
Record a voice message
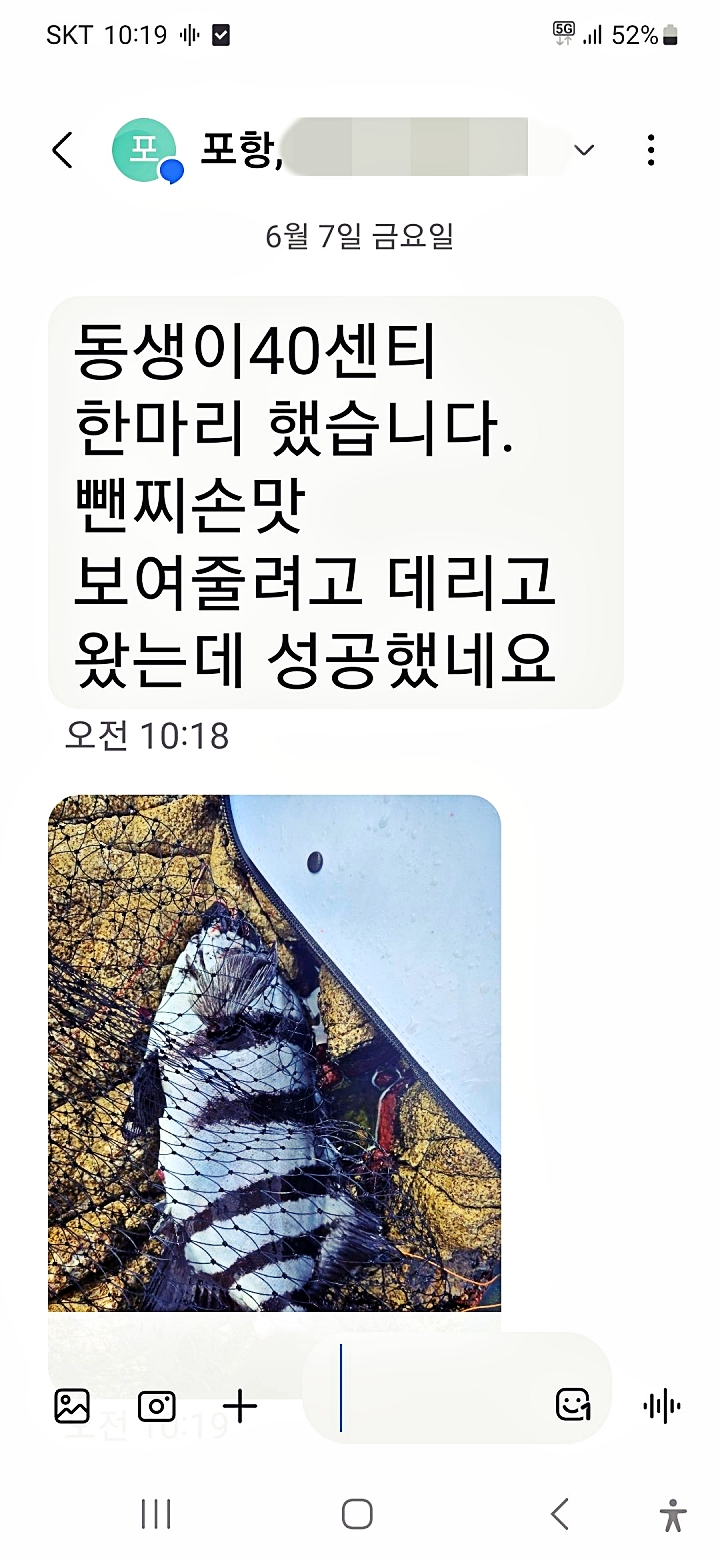point(661,1406)
